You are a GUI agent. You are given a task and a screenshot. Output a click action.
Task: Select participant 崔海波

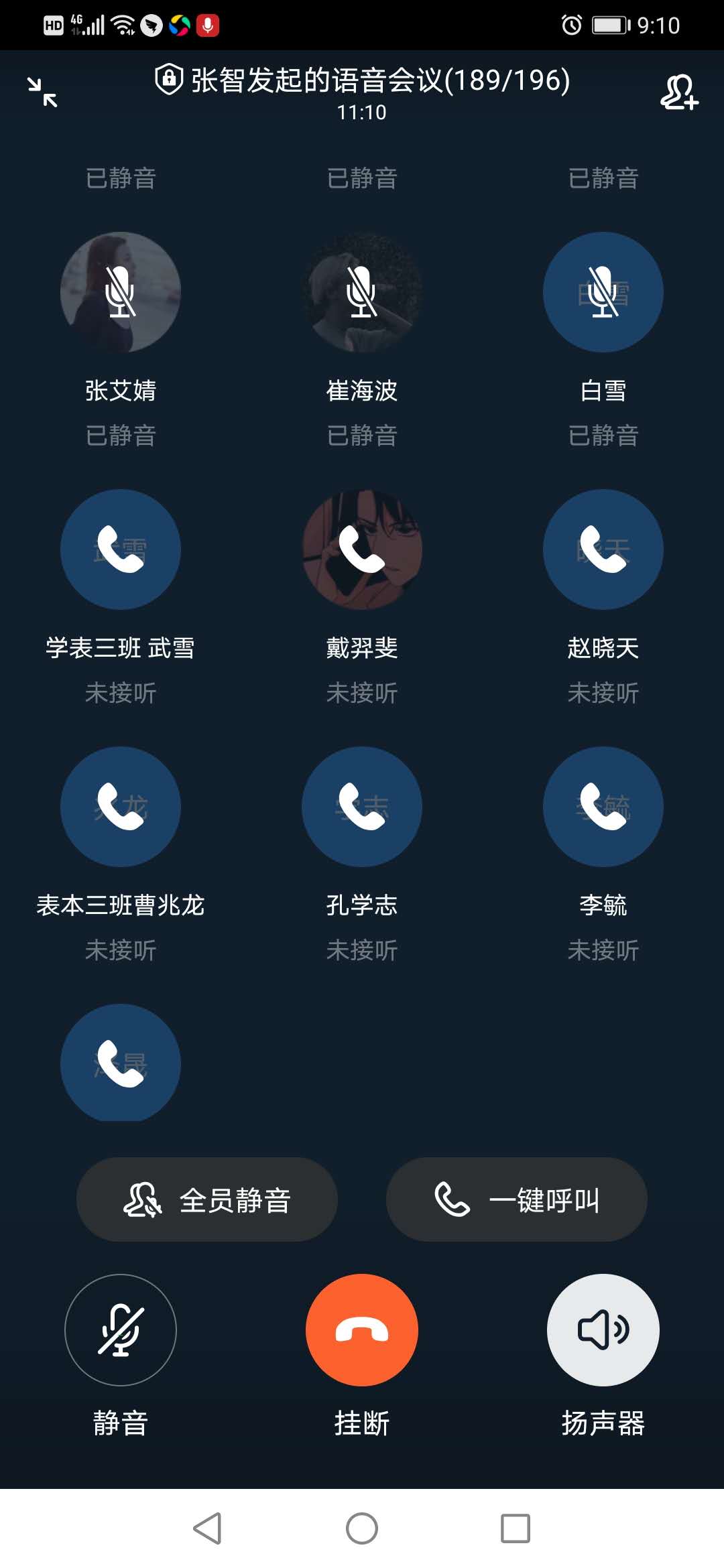coord(362,292)
